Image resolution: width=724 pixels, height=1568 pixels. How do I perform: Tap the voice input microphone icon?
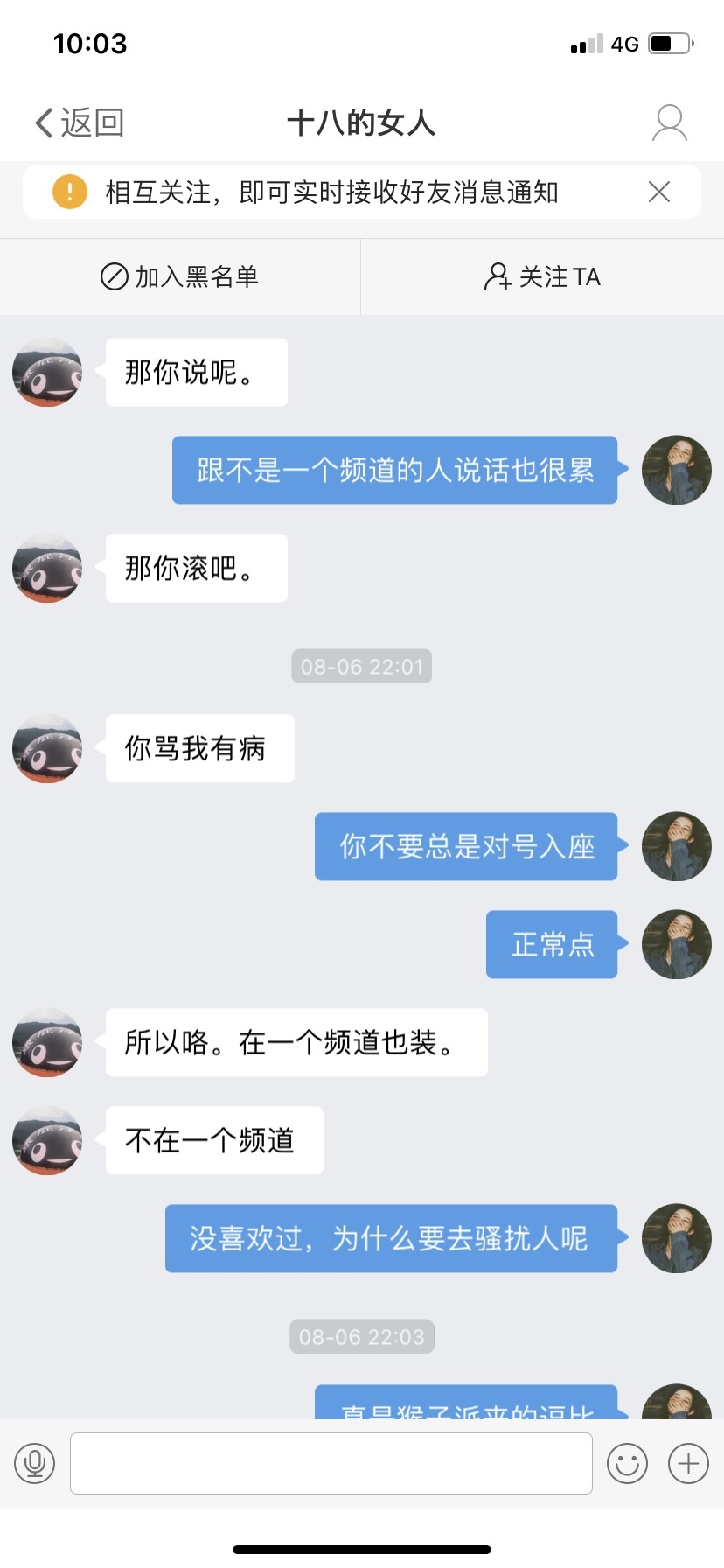[35, 1463]
